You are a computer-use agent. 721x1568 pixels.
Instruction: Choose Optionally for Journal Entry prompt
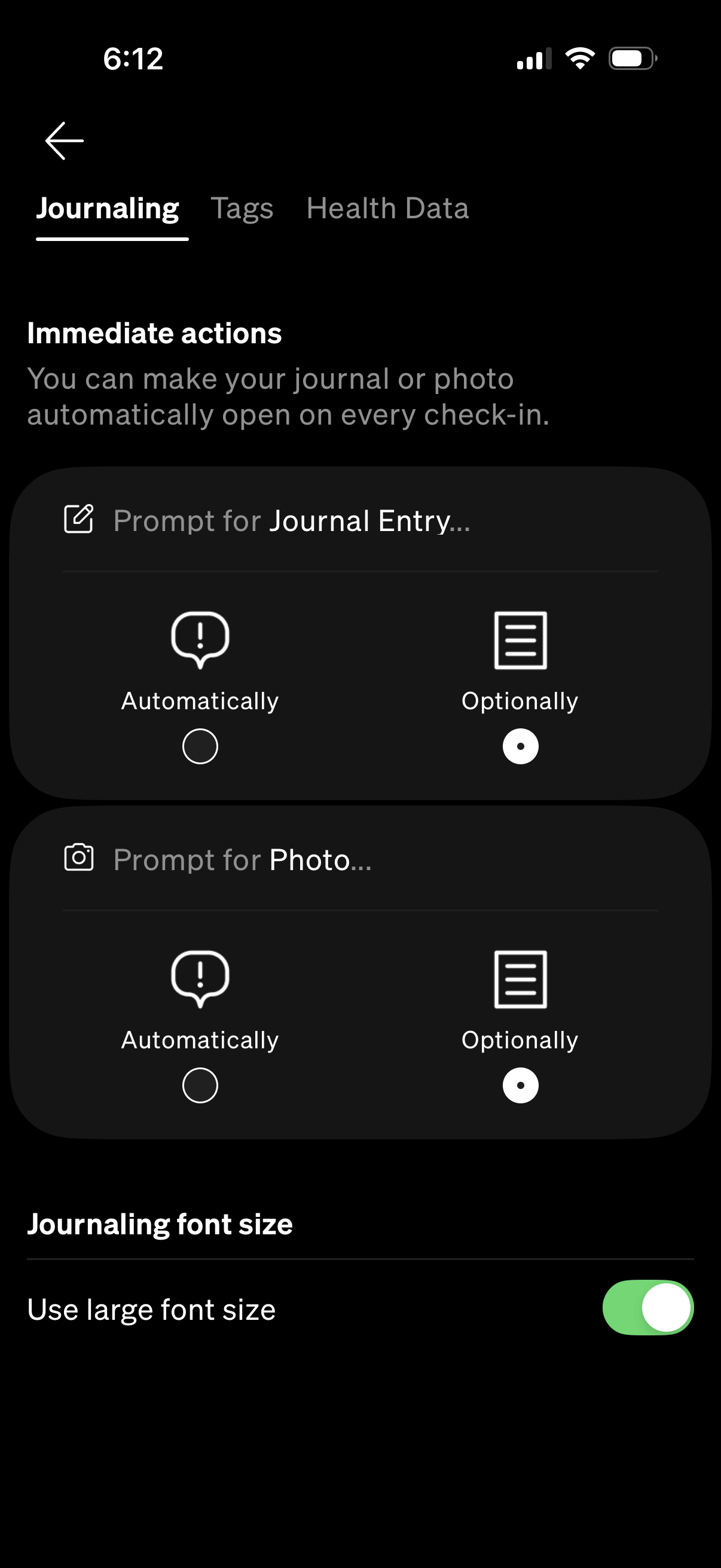(520, 746)
